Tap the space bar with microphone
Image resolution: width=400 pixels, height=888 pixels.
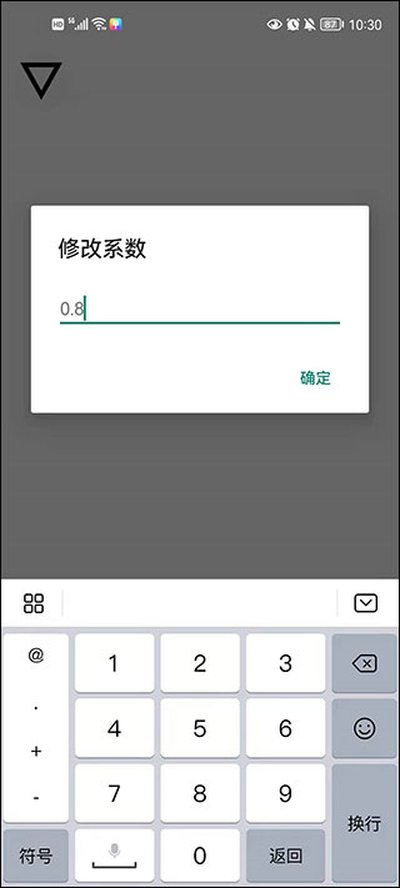(114, 856)
